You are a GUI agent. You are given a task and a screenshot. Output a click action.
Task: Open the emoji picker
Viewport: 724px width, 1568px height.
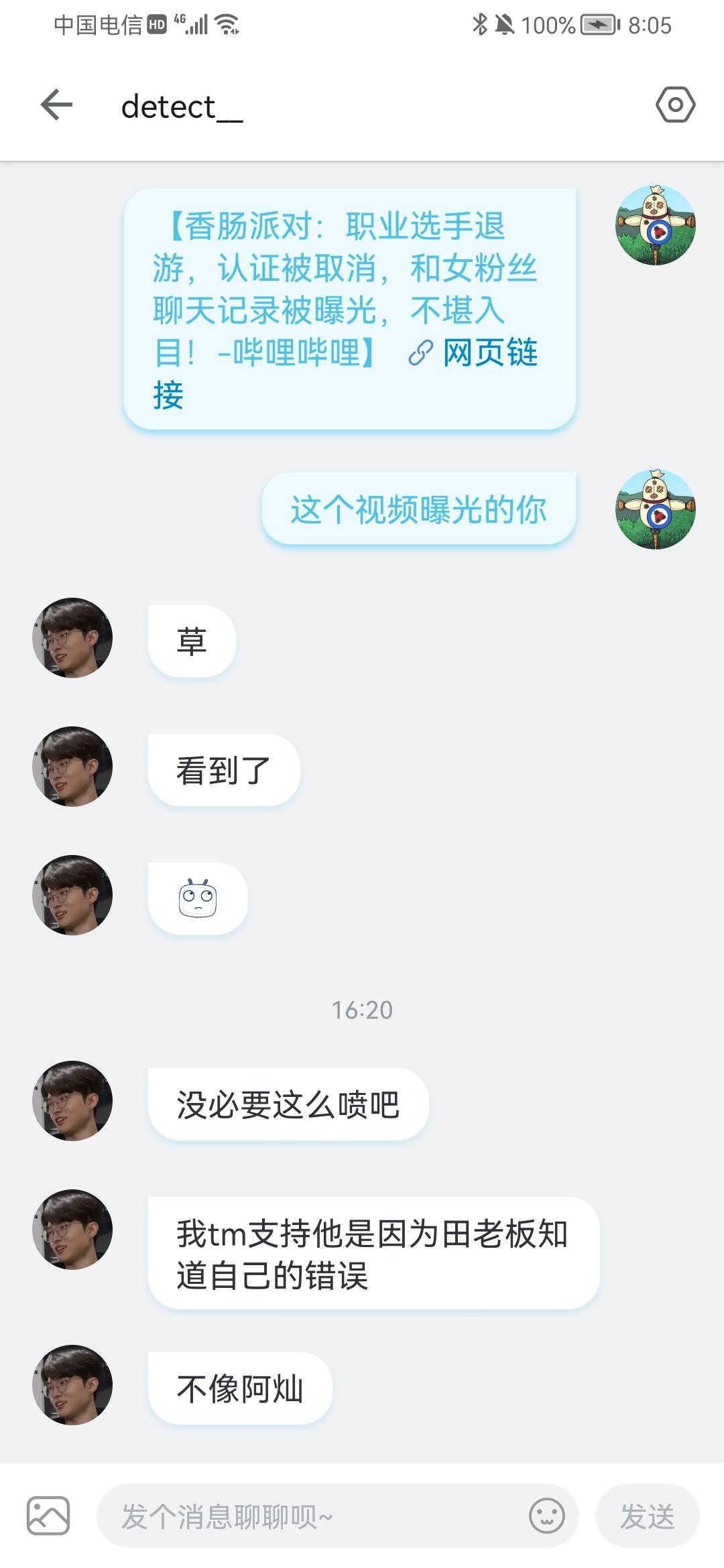547,1516
